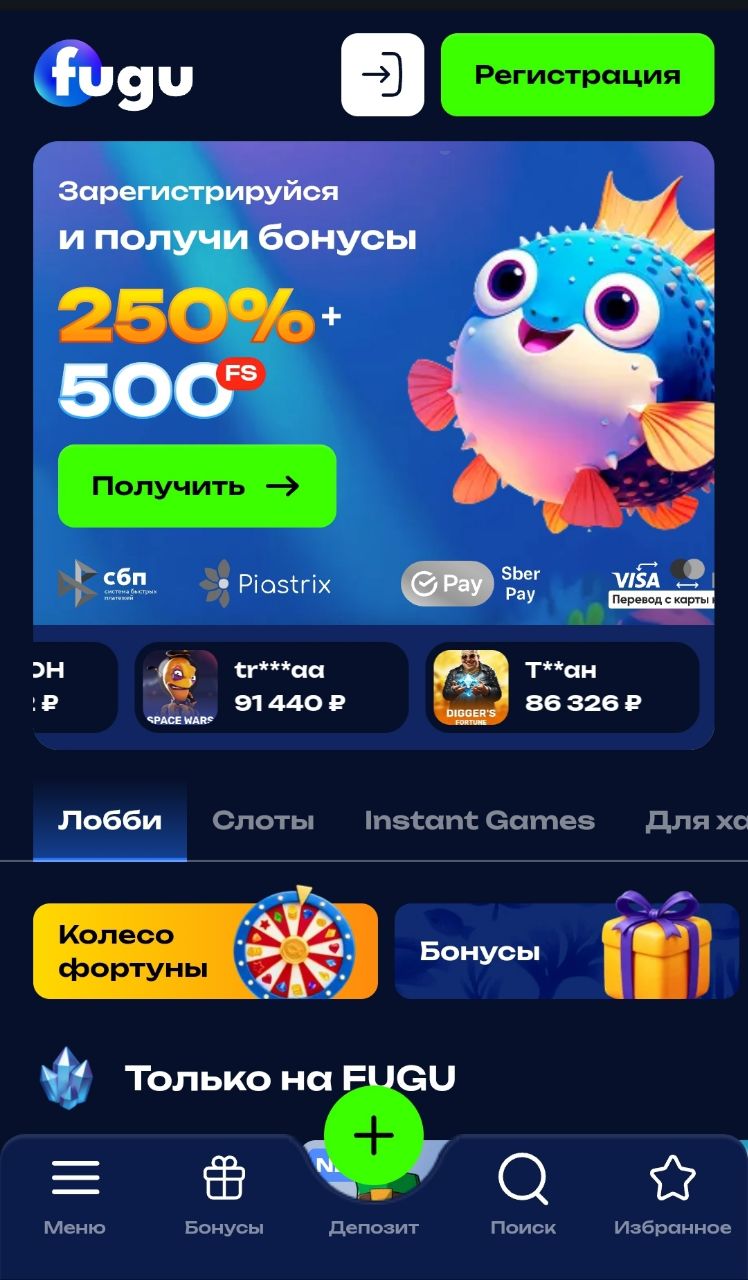Screen dimensions: 748x1280
Task: Select the СБП payment icon
Action: pyautogui.click(x=103, y=581)
